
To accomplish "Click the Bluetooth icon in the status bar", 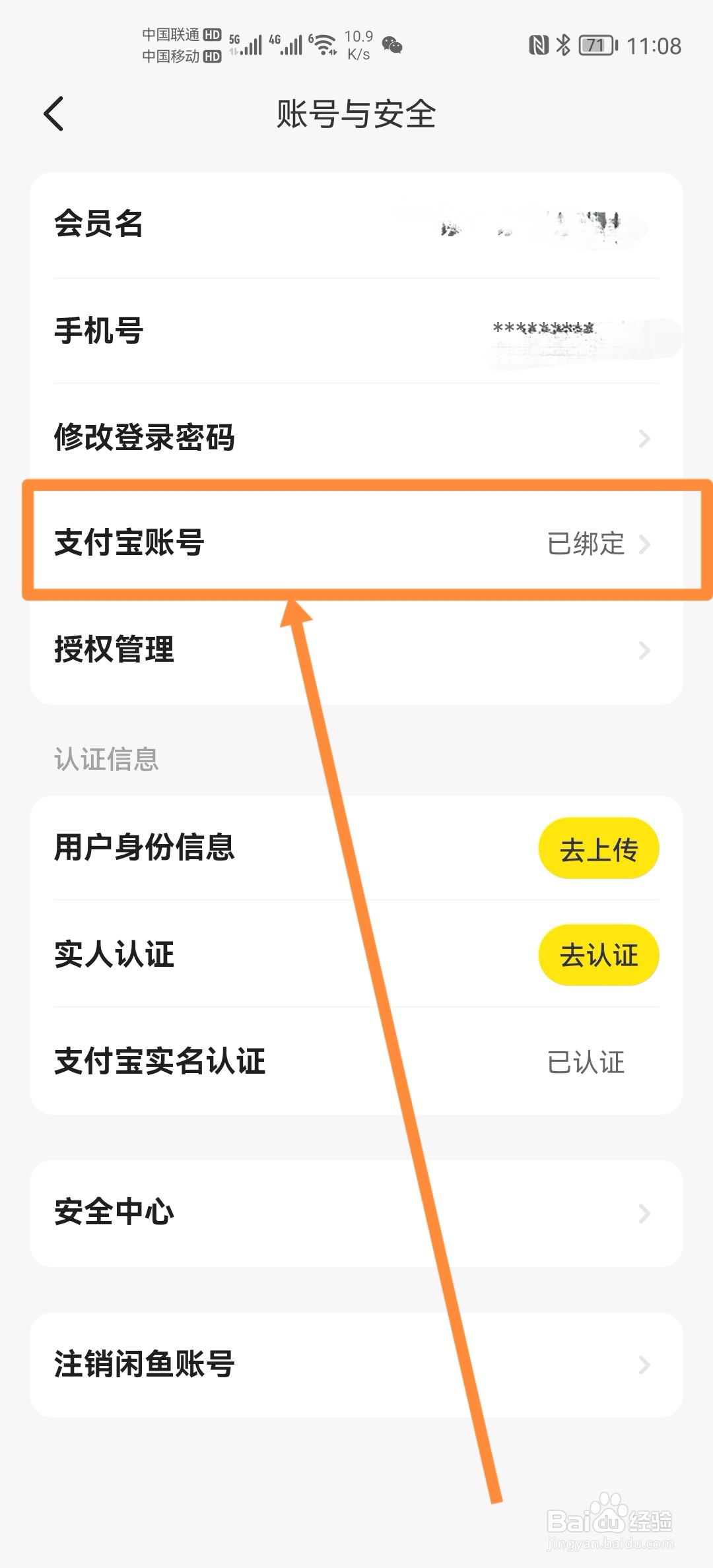I will 564,43.
